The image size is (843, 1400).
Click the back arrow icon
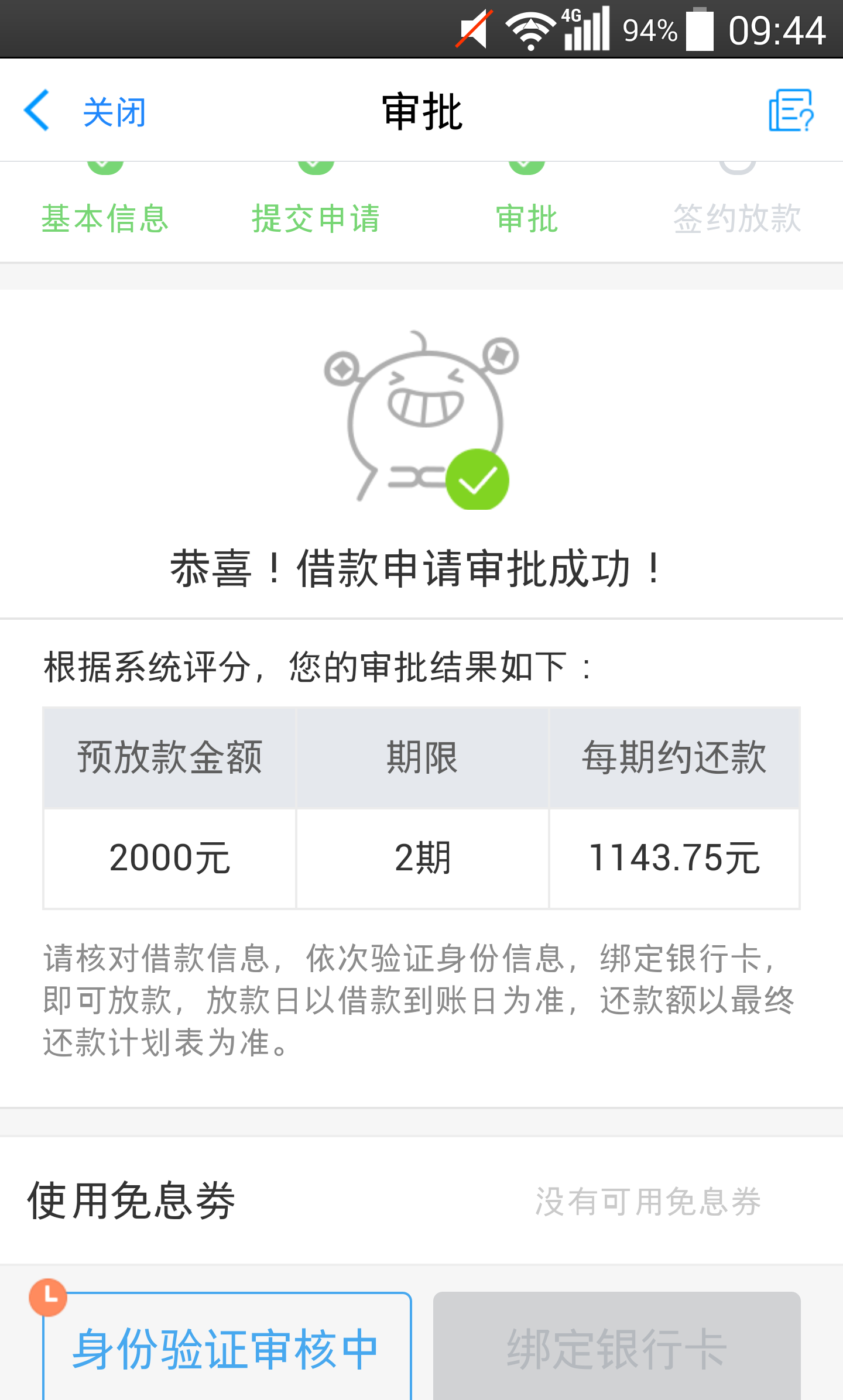pos(37,111)
